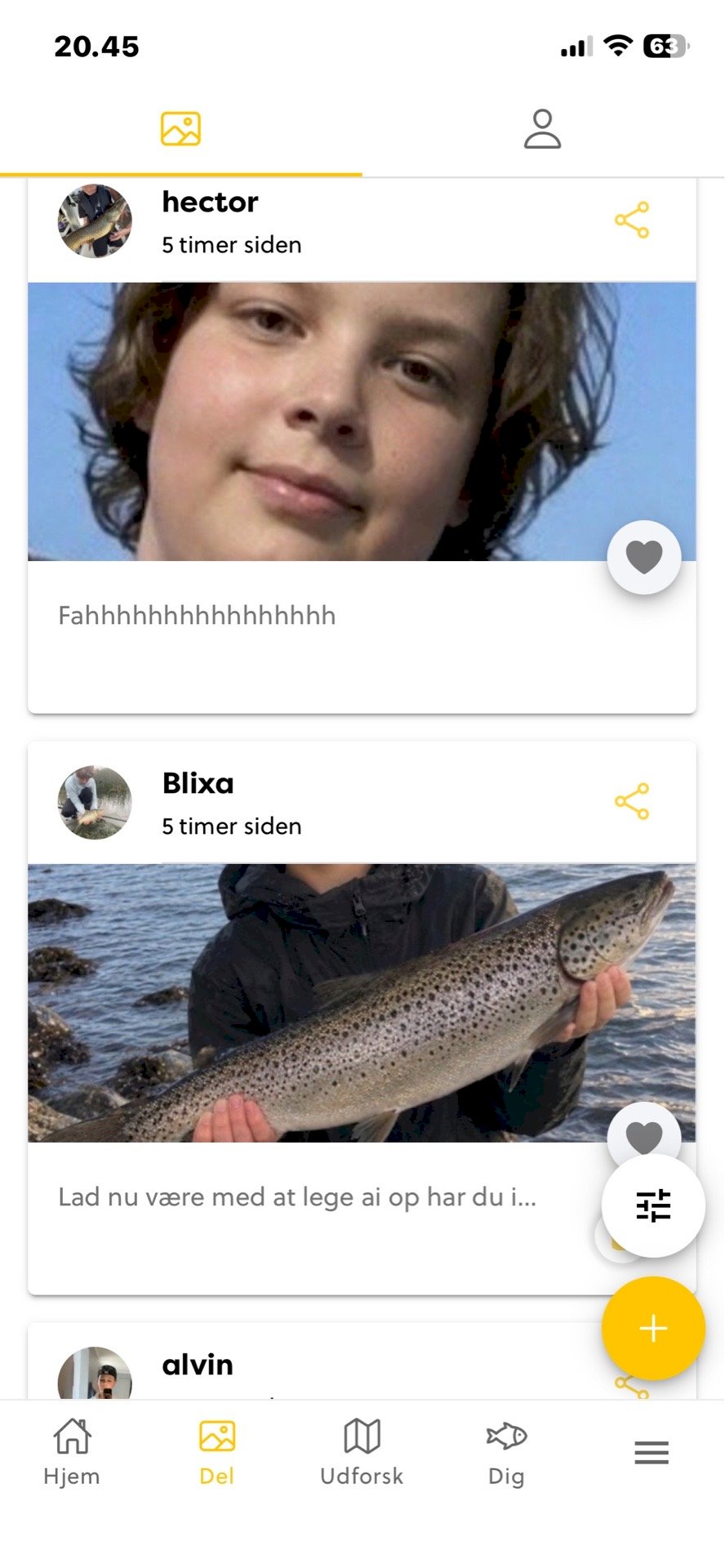Go to the Hjem tab

click(72, 1452)
